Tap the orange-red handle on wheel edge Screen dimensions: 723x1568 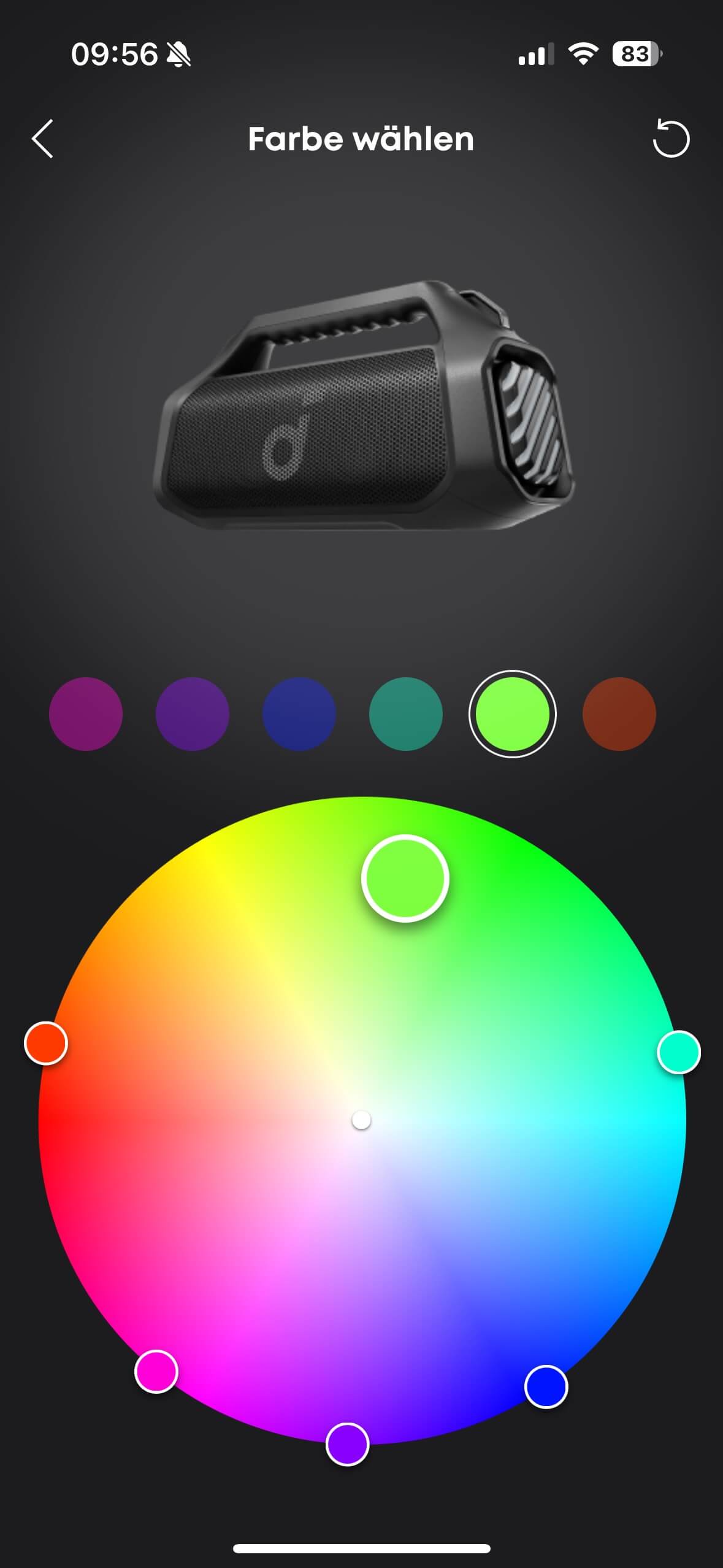46,1043
